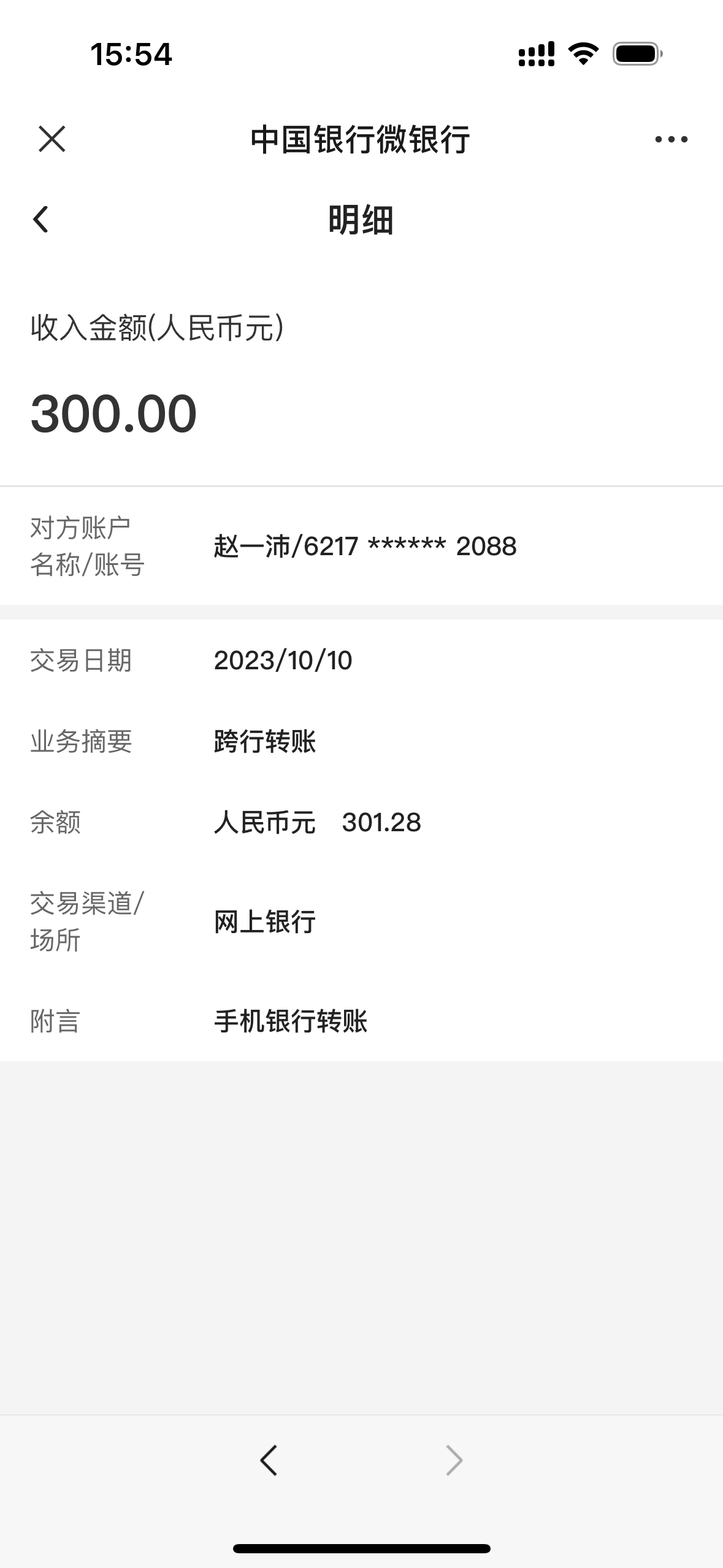The width and height of the screenshot is (723, 1568).
Task: Tap the bottom browser forward arrow
Action: (x=454, y=1460)
